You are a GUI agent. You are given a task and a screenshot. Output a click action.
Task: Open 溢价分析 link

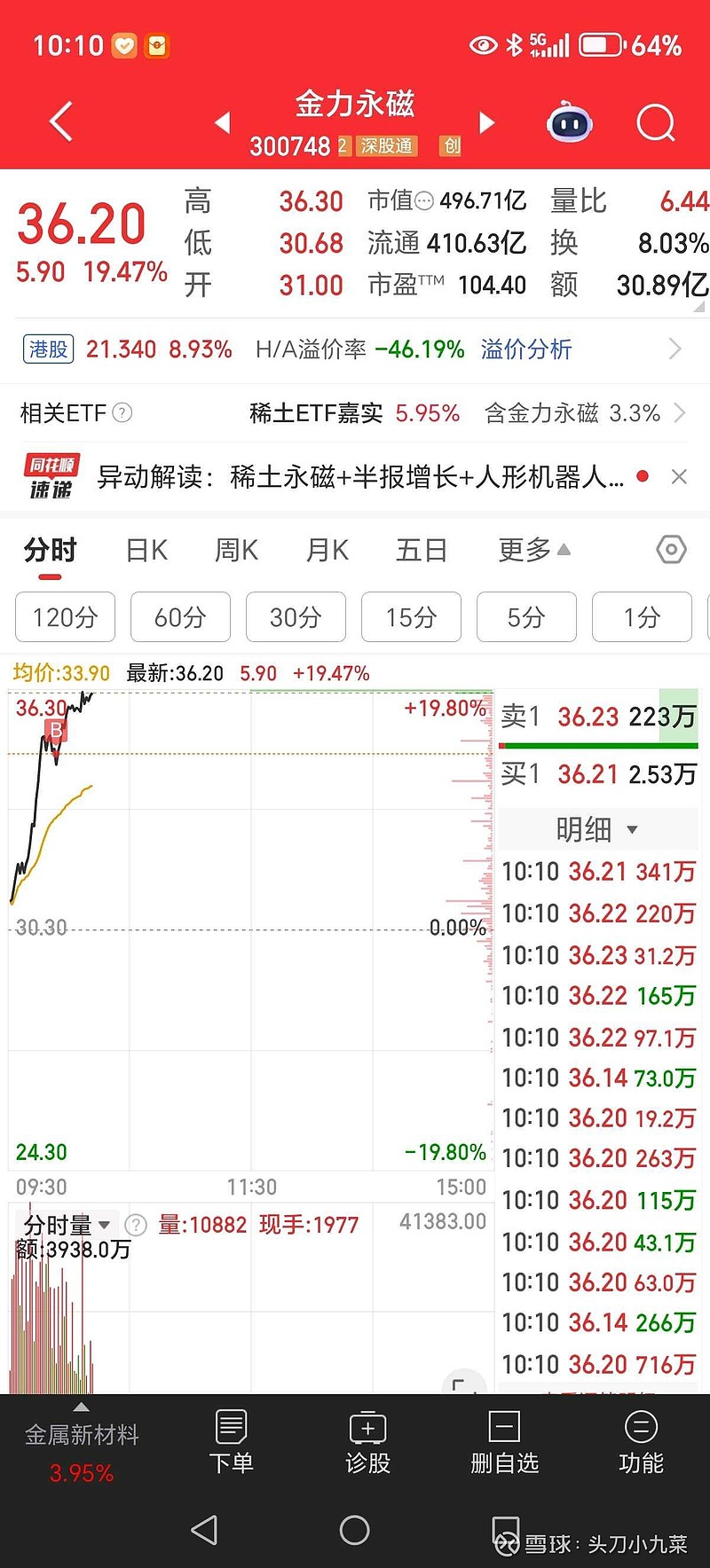coord(526,349)
